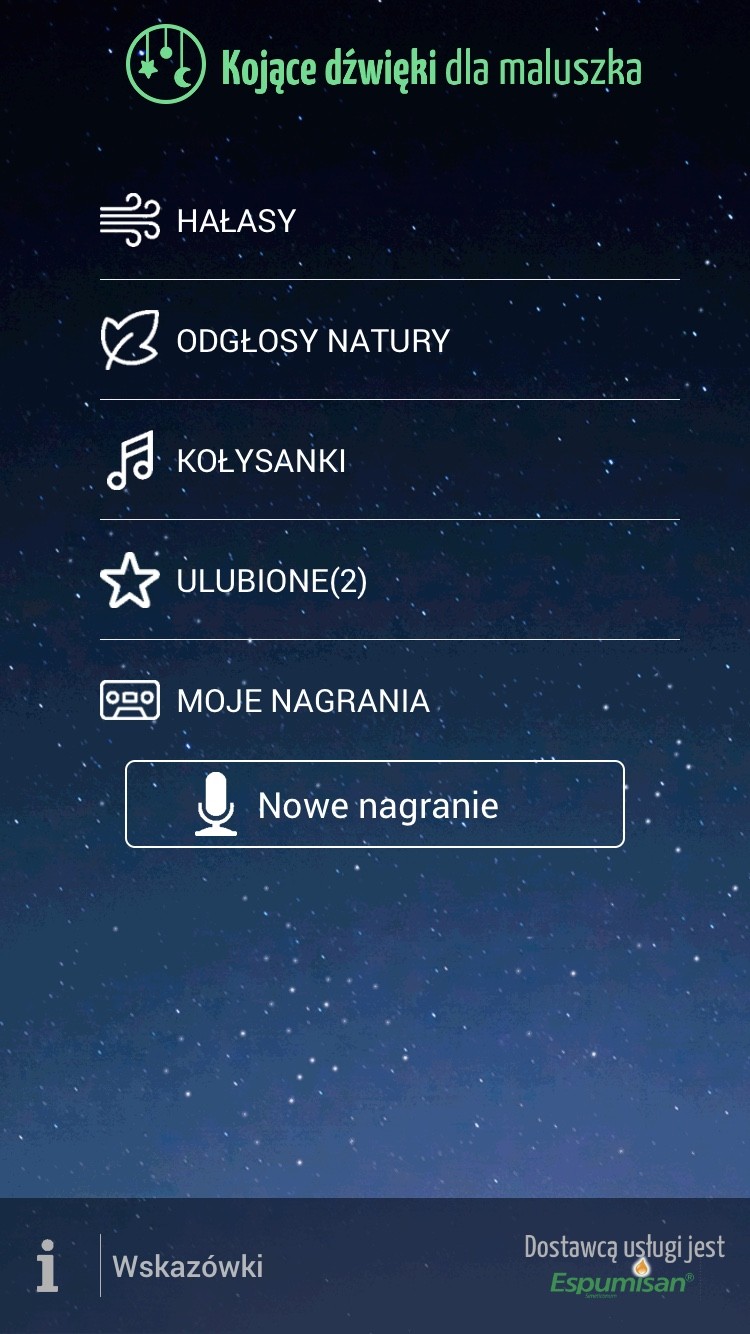Open Wskazówki tips section
Viewport: 750px width, 1334px height.
click(x=187, y=1266)
